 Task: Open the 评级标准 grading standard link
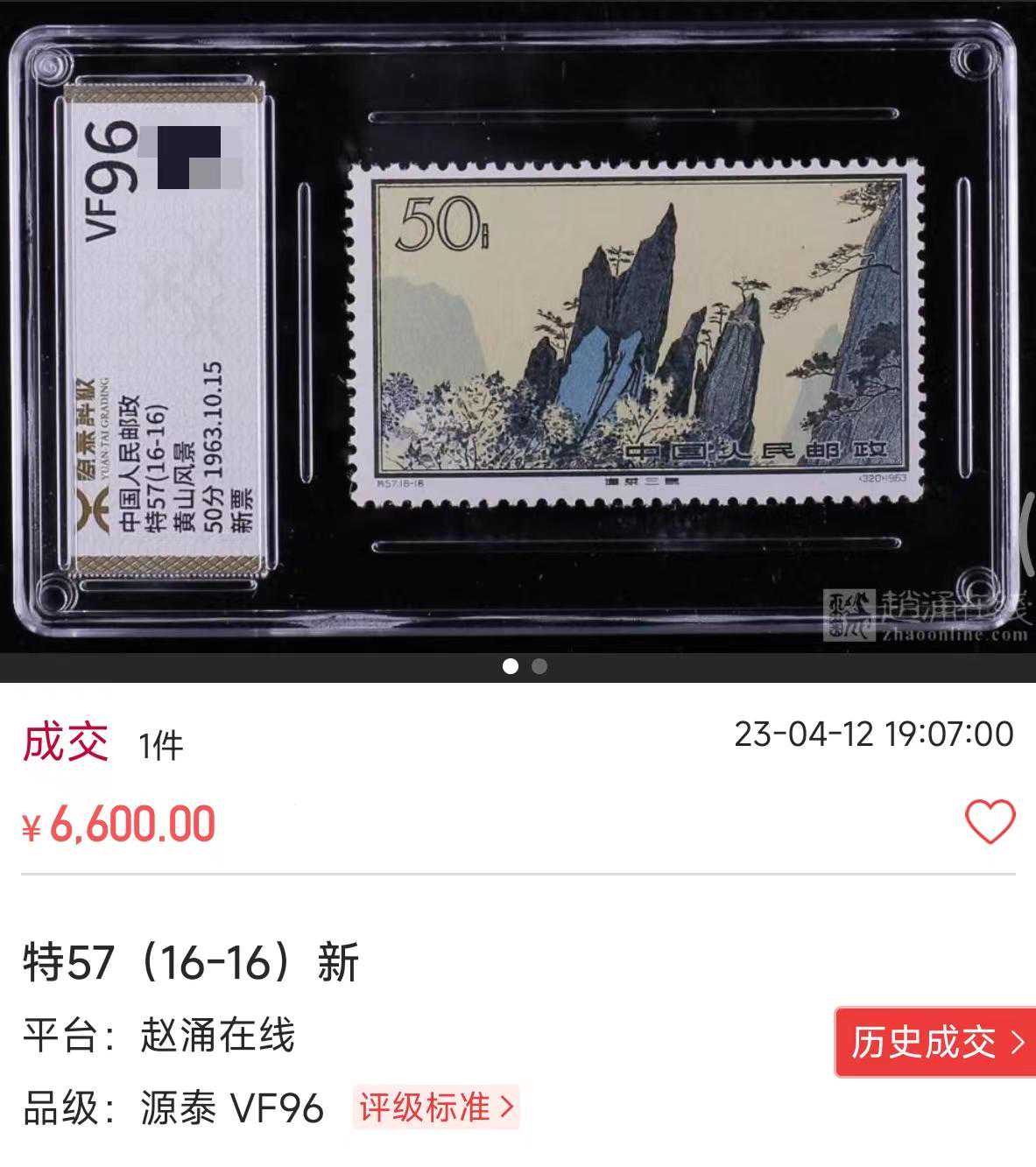(436, 1107)
